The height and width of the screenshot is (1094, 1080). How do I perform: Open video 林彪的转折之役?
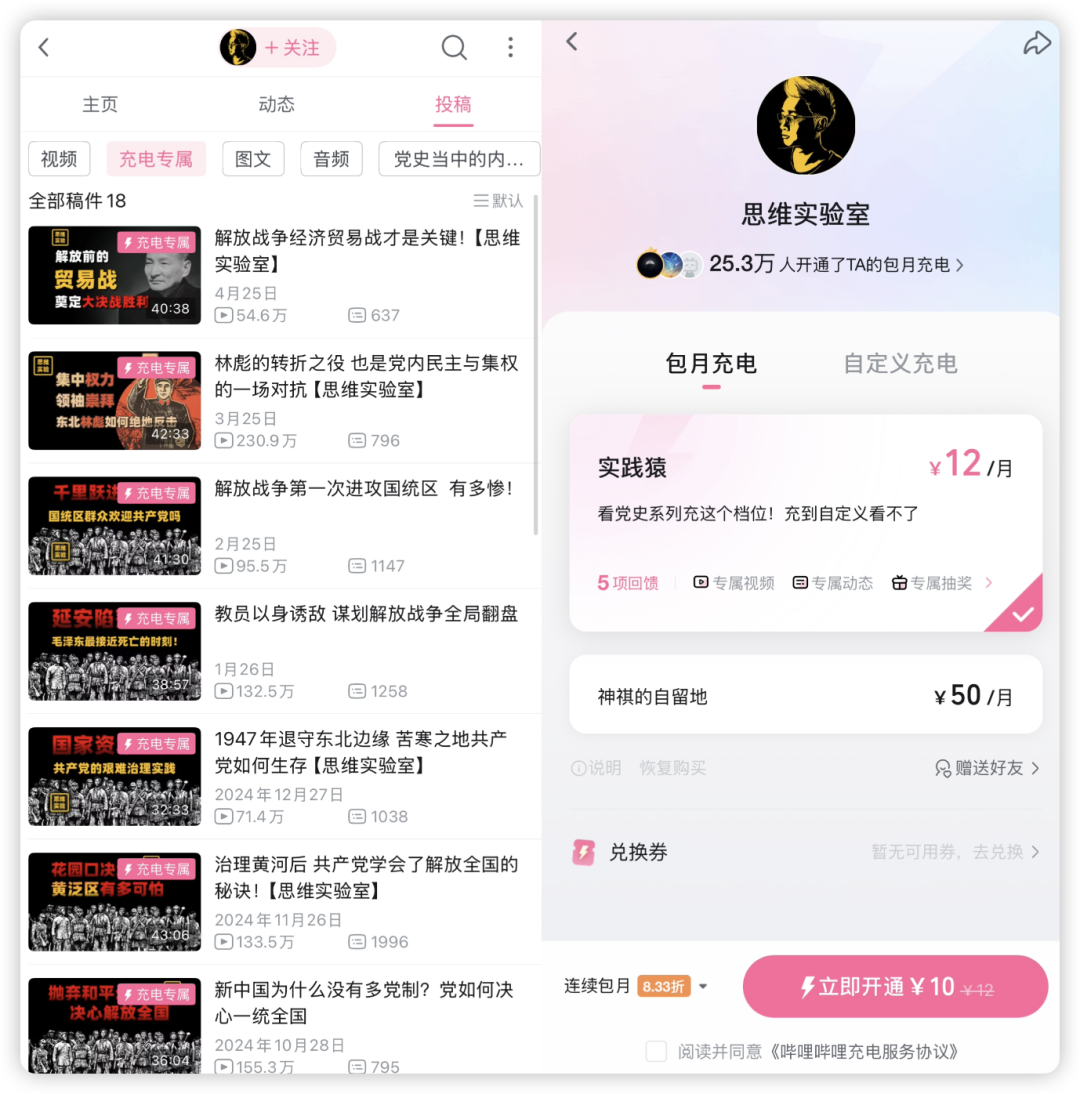click(366, 376)
